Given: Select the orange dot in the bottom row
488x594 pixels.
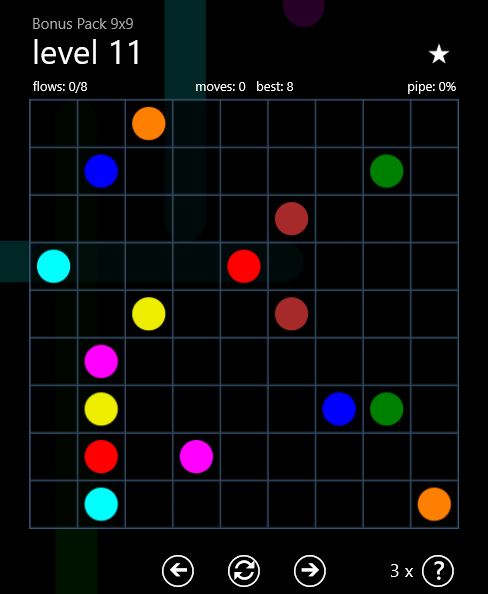Looking at the screenshot, I should 434,504.
